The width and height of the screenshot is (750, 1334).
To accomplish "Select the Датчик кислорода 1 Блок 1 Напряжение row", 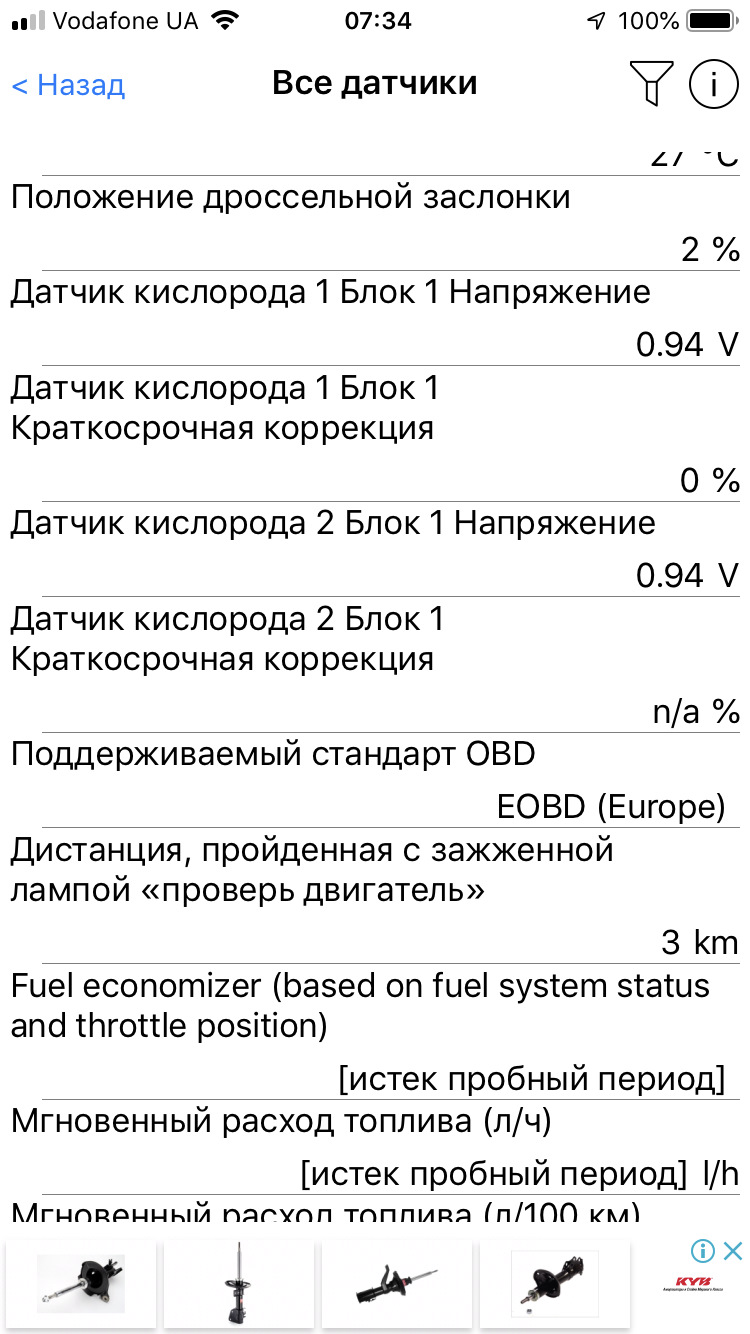I will [x=375, y=318].
